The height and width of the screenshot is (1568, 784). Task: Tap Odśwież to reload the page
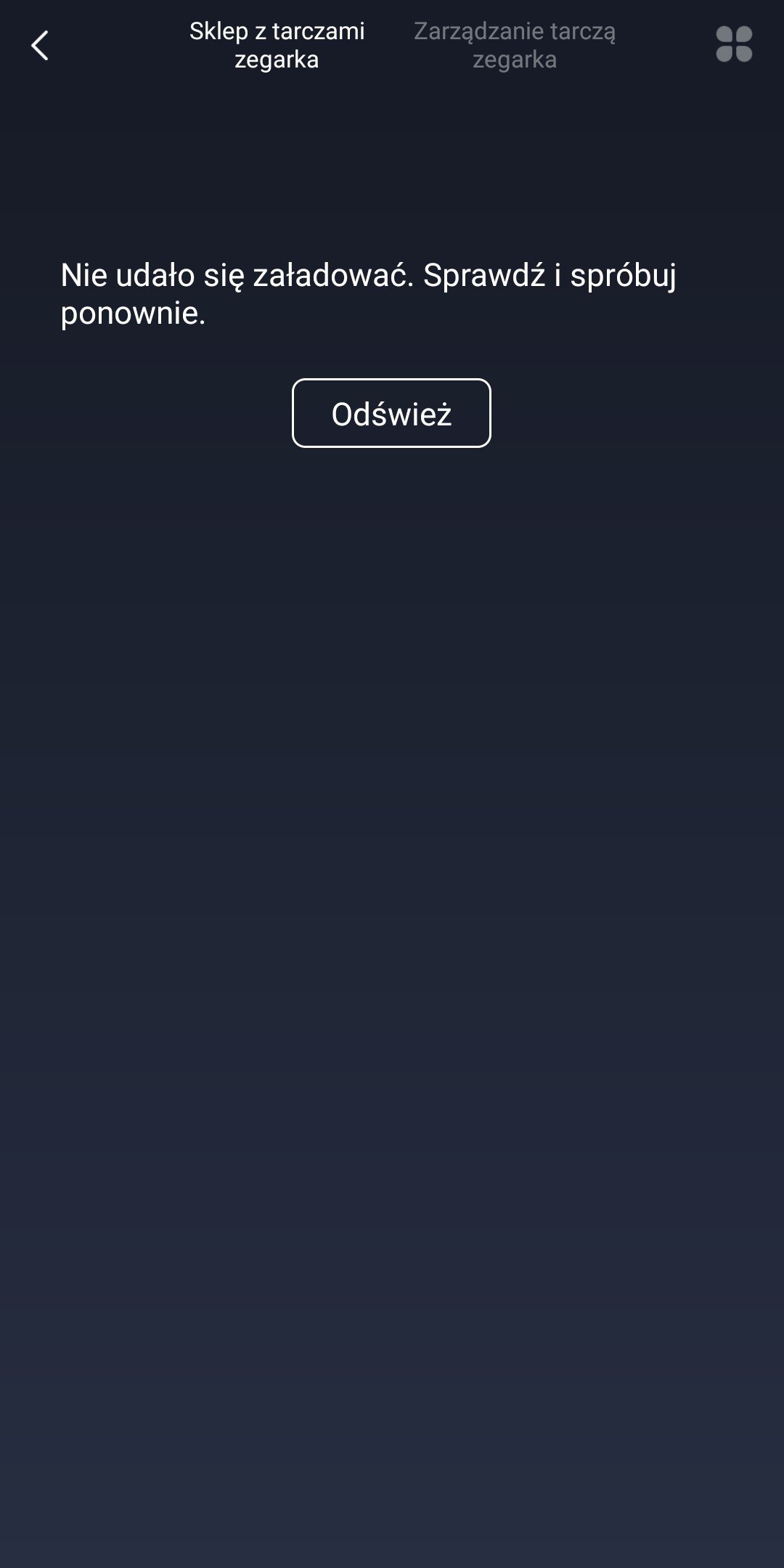[x=391, y=414]
